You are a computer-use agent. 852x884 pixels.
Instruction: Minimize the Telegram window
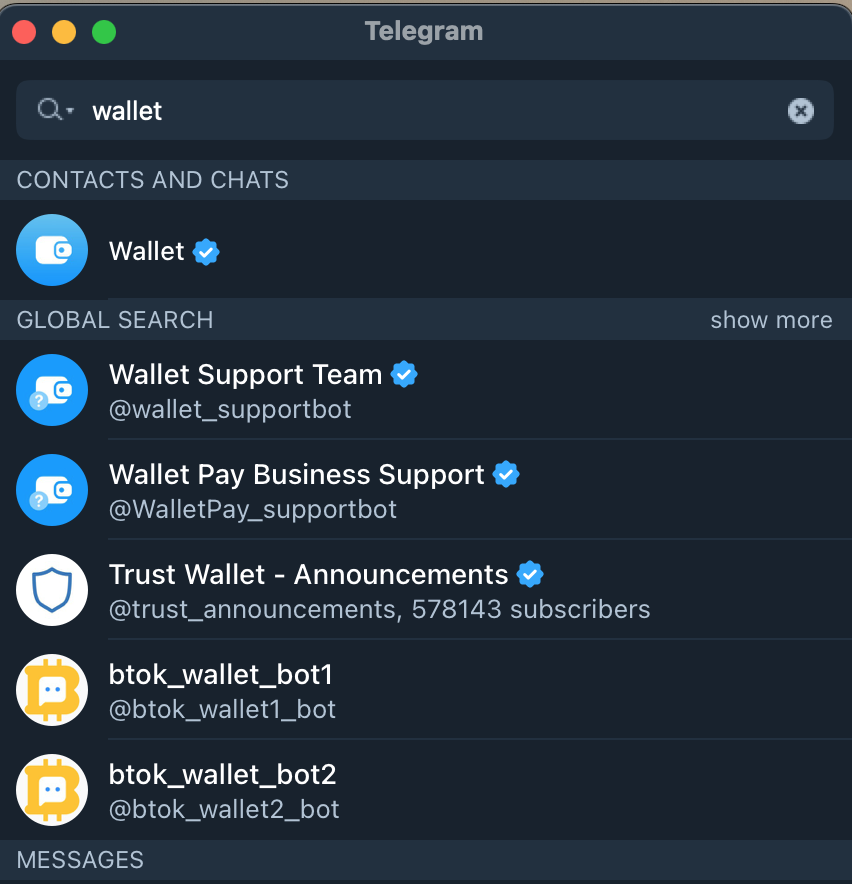[x=64, y=32]
